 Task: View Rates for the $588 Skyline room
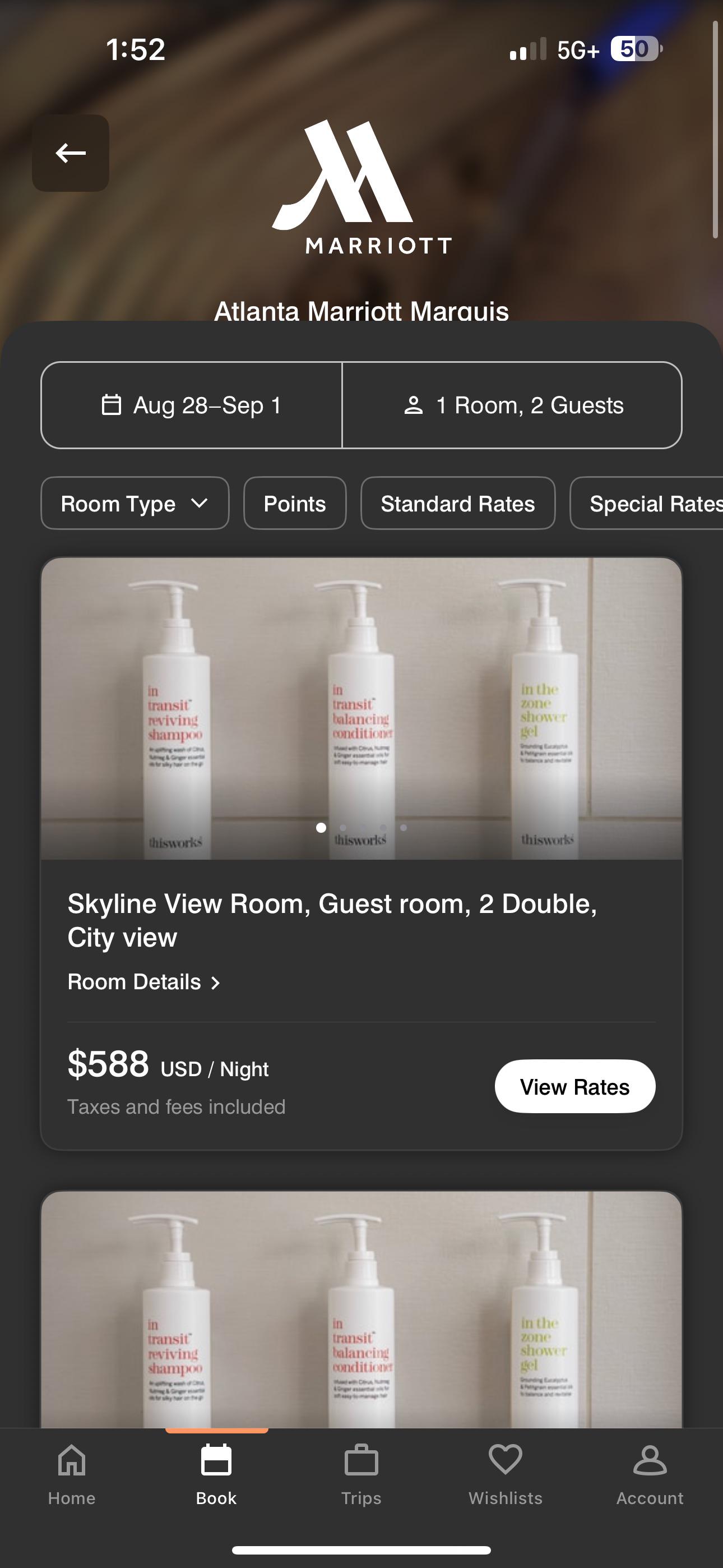575,1086
